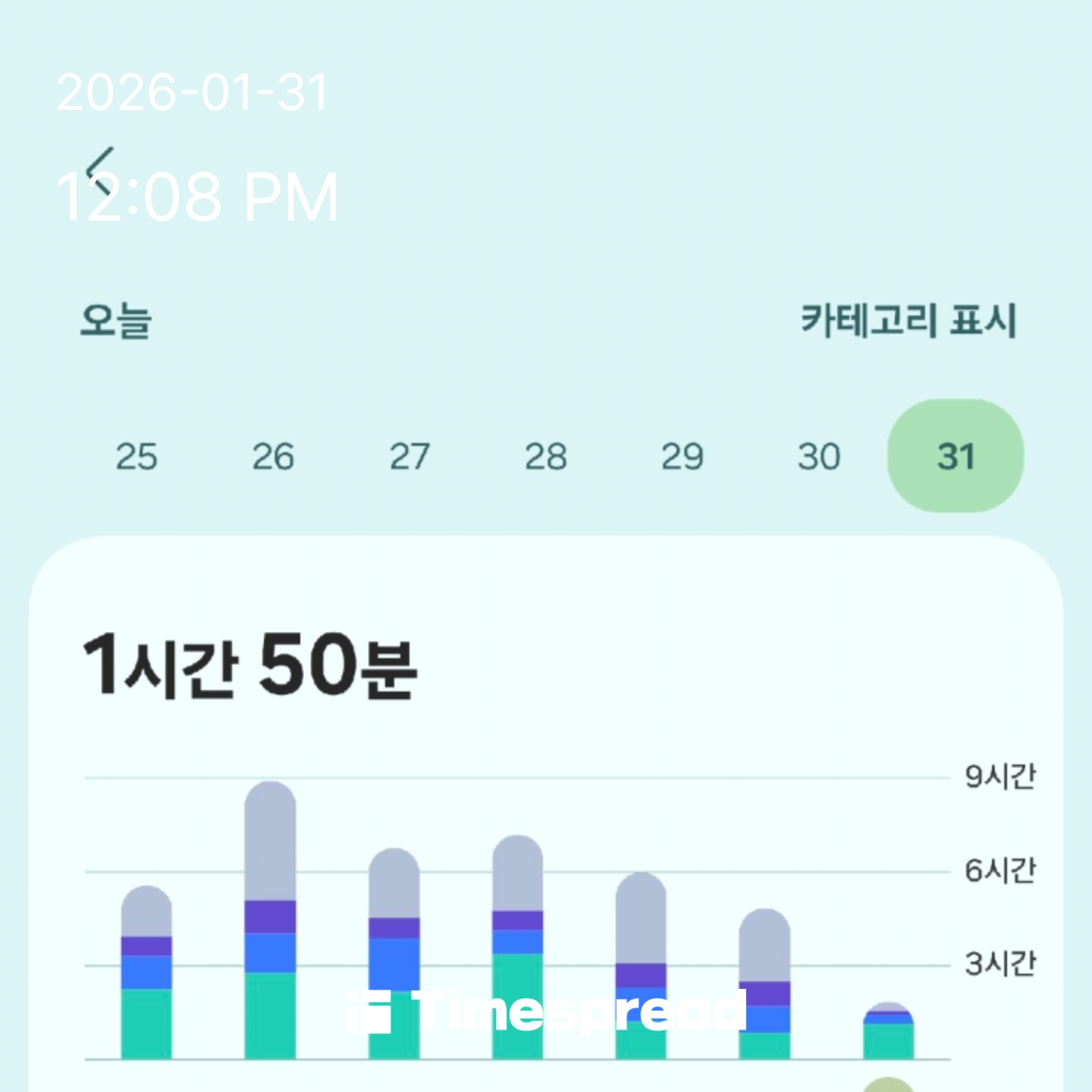The height and width of the screenshot is (1092, 1092).
Task: Jump to day 30
Action: 819,457
